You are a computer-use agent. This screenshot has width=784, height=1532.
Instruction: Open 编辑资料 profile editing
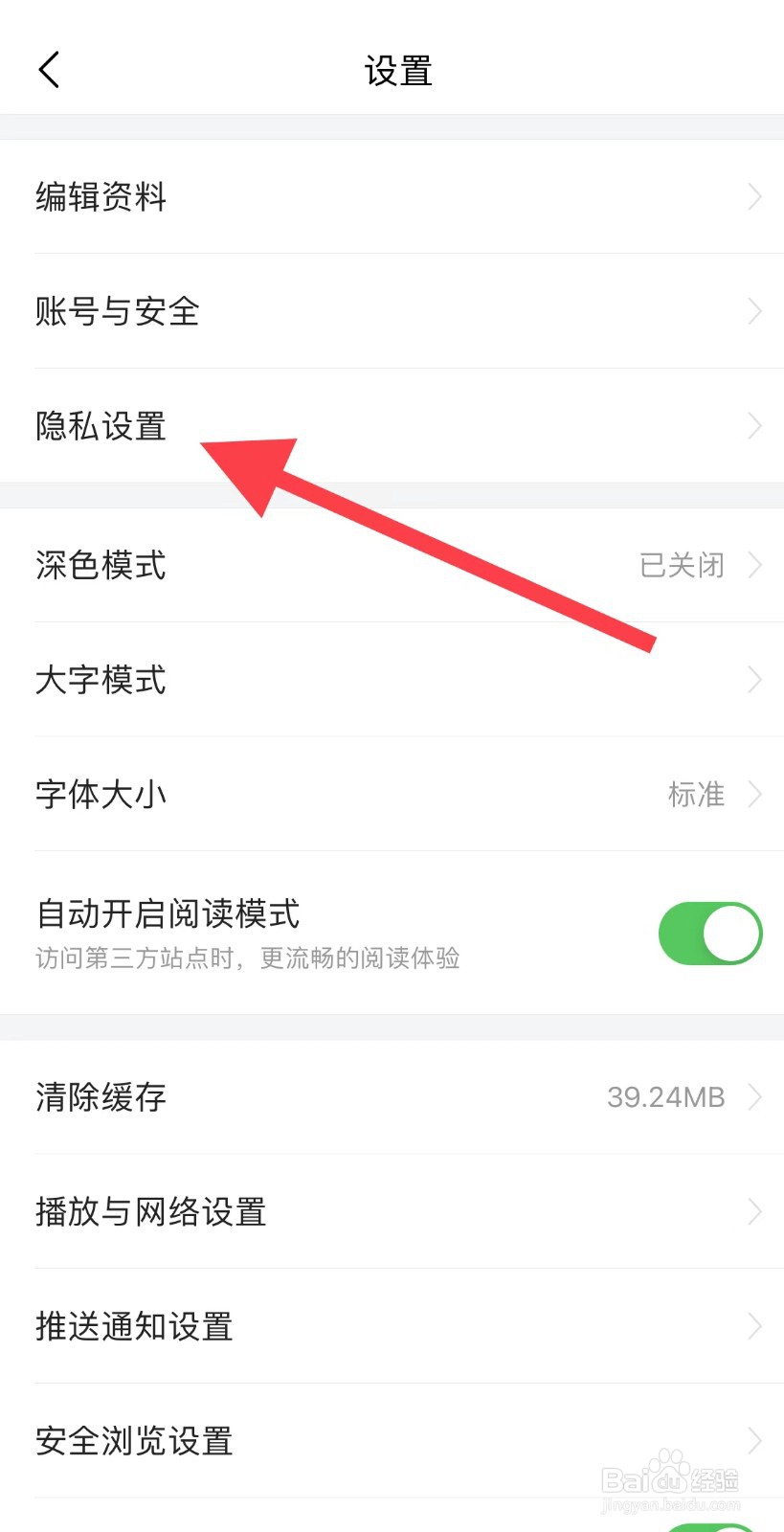101,196
